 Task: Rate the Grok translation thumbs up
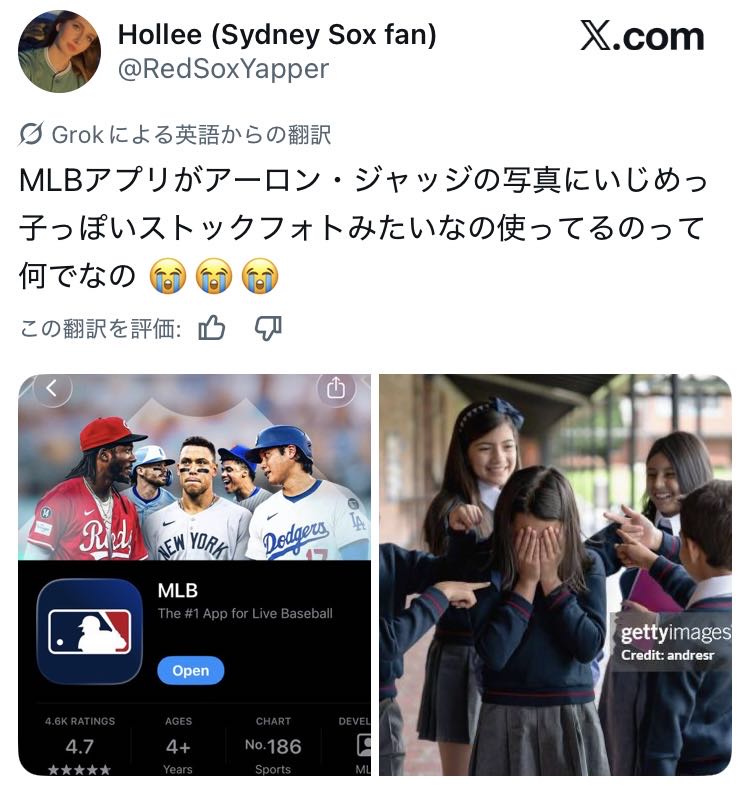pos(213,328)
